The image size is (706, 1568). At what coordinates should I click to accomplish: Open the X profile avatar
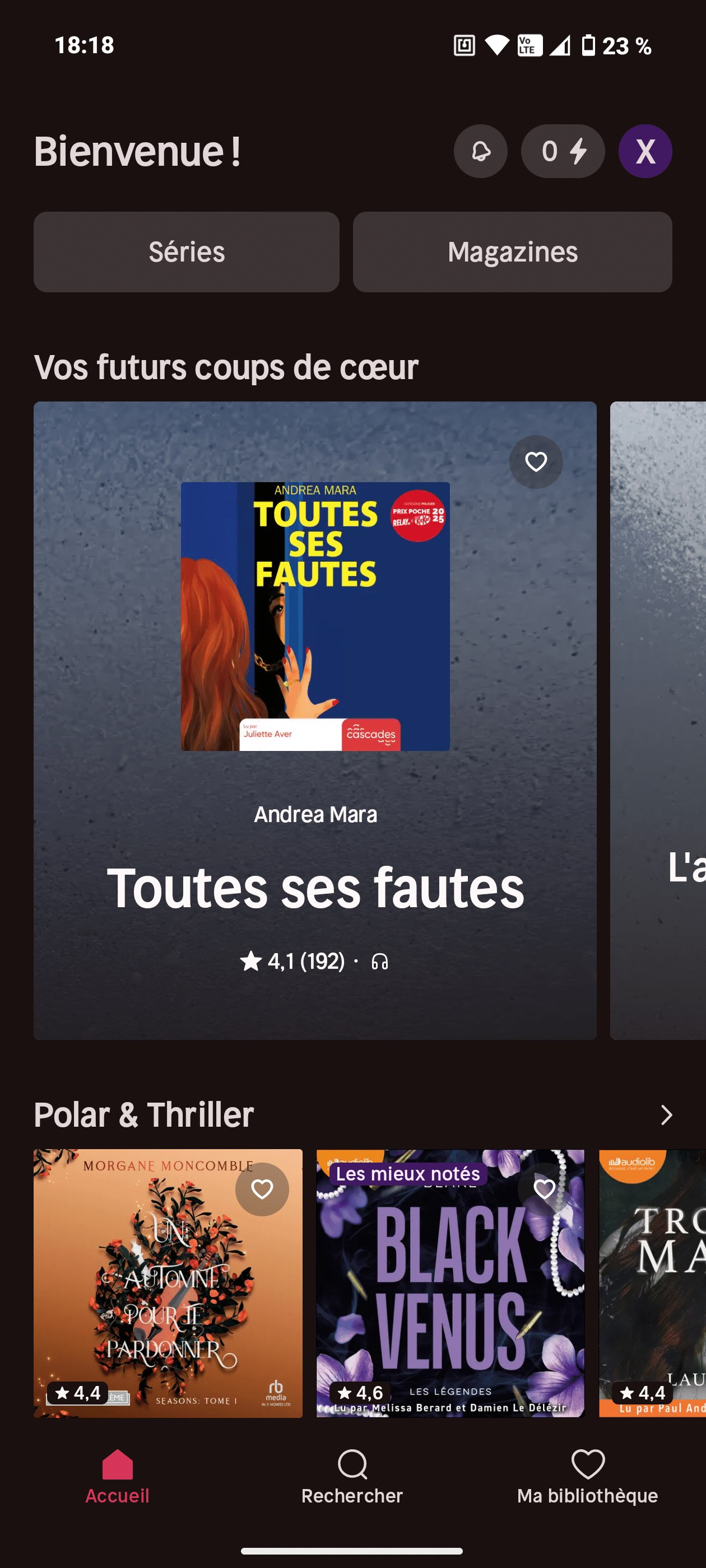click(645, 151)
